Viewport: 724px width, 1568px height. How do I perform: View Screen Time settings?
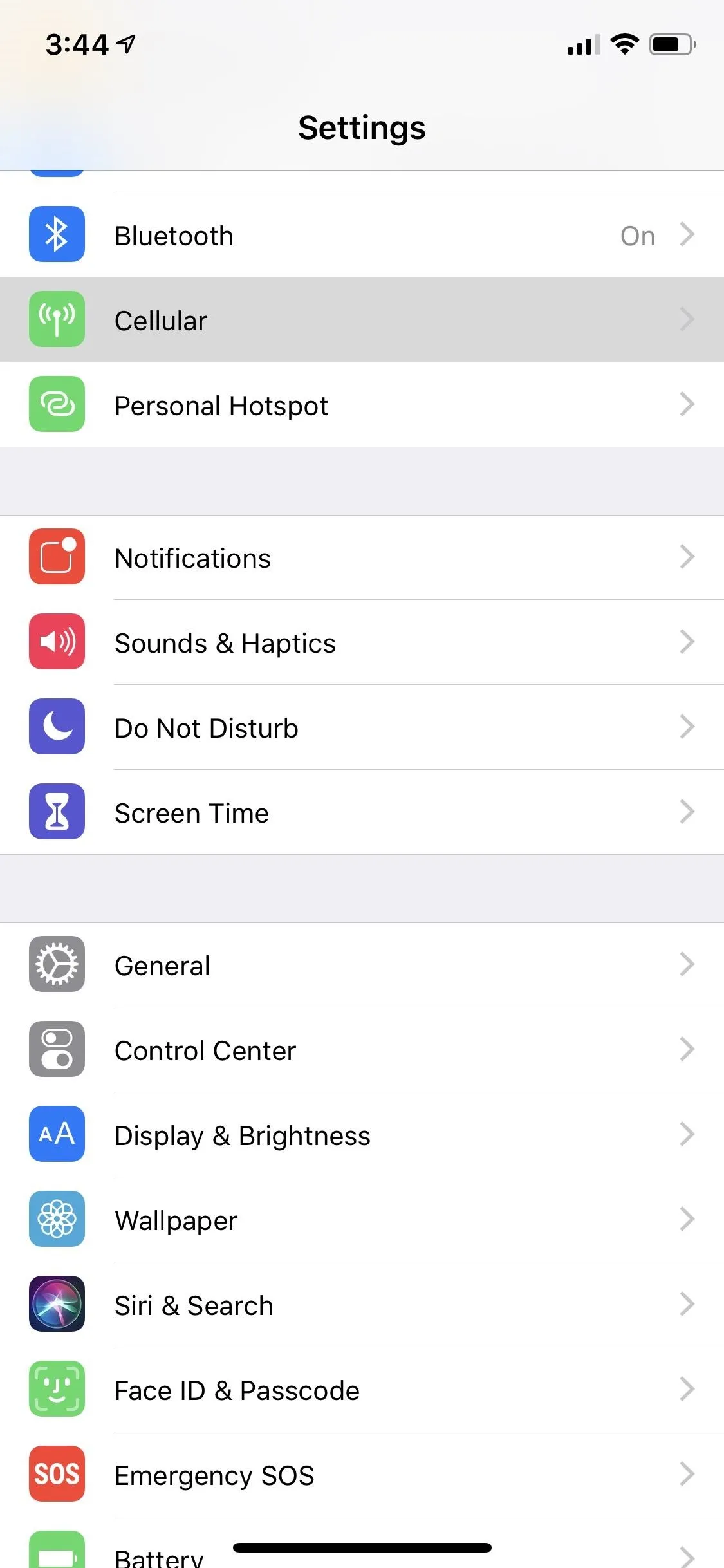click(x=362, y=812)
